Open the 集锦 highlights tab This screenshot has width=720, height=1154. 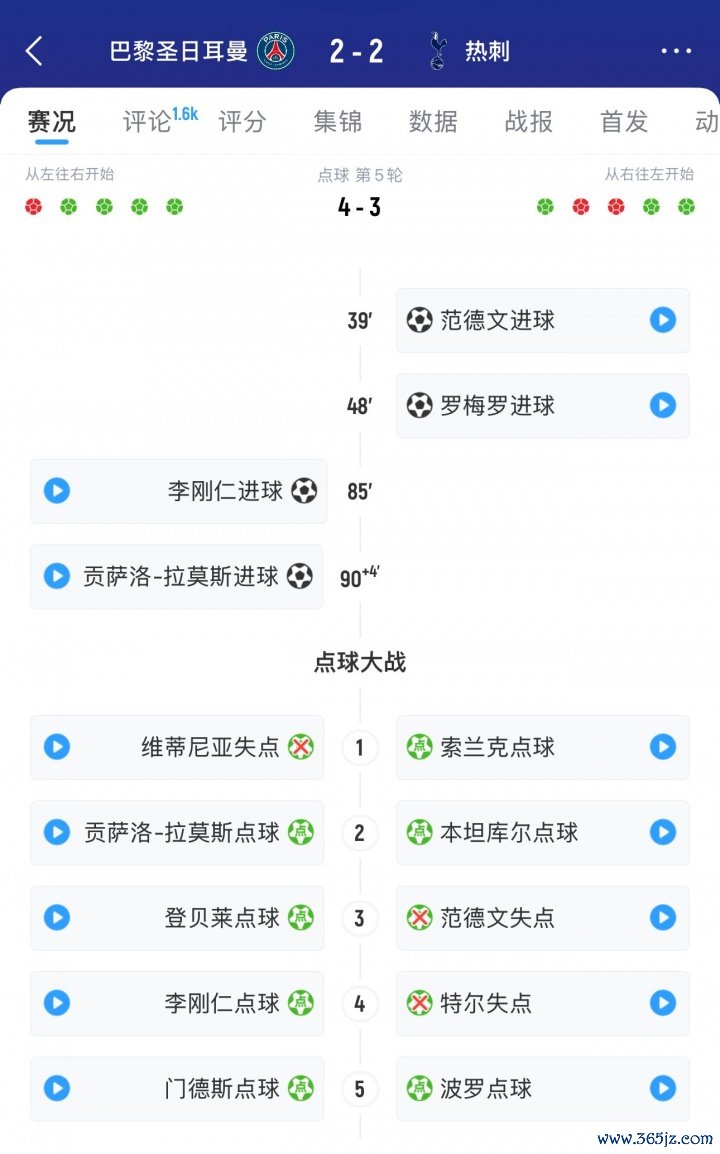tap(338, 122)
